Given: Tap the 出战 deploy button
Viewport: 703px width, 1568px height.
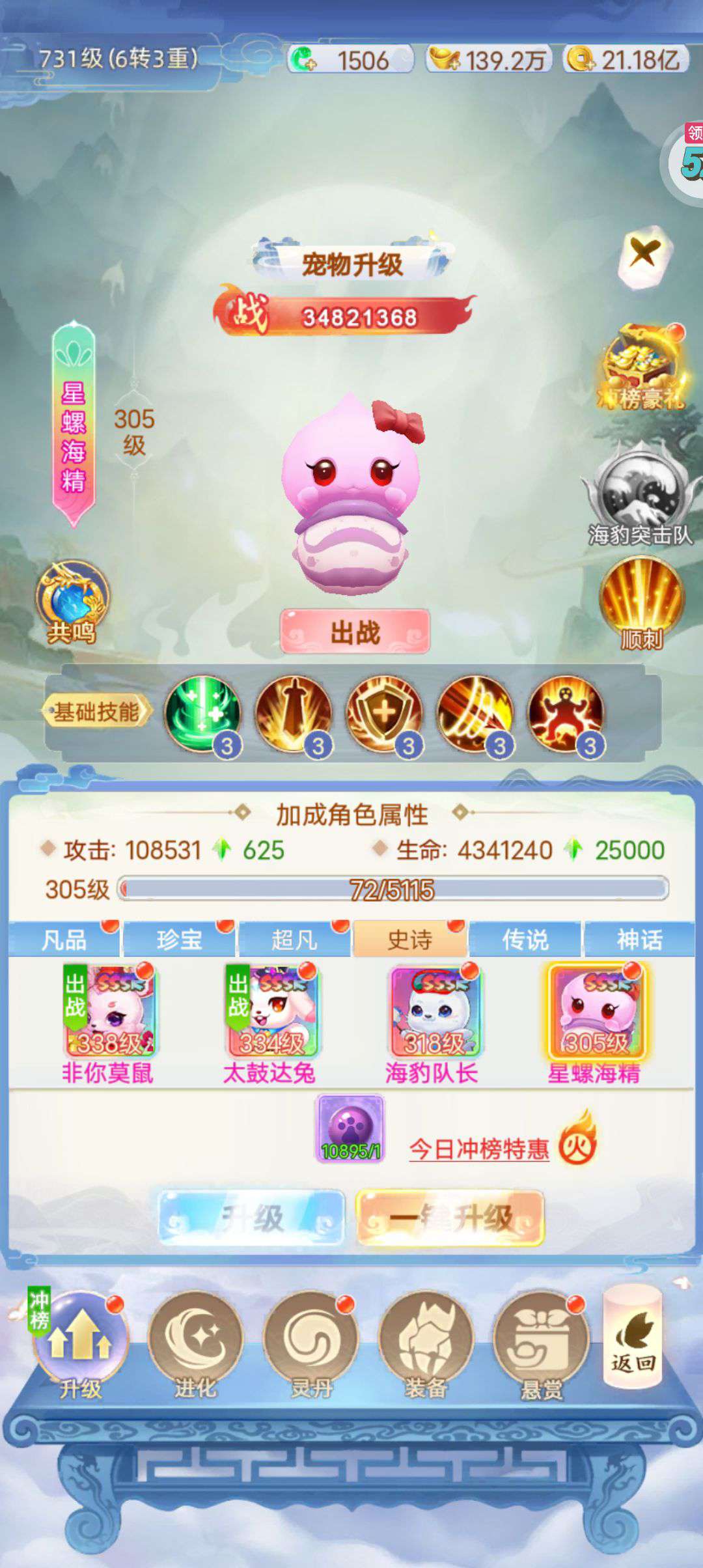Looking at the screenshot, I should pos(355,632).
